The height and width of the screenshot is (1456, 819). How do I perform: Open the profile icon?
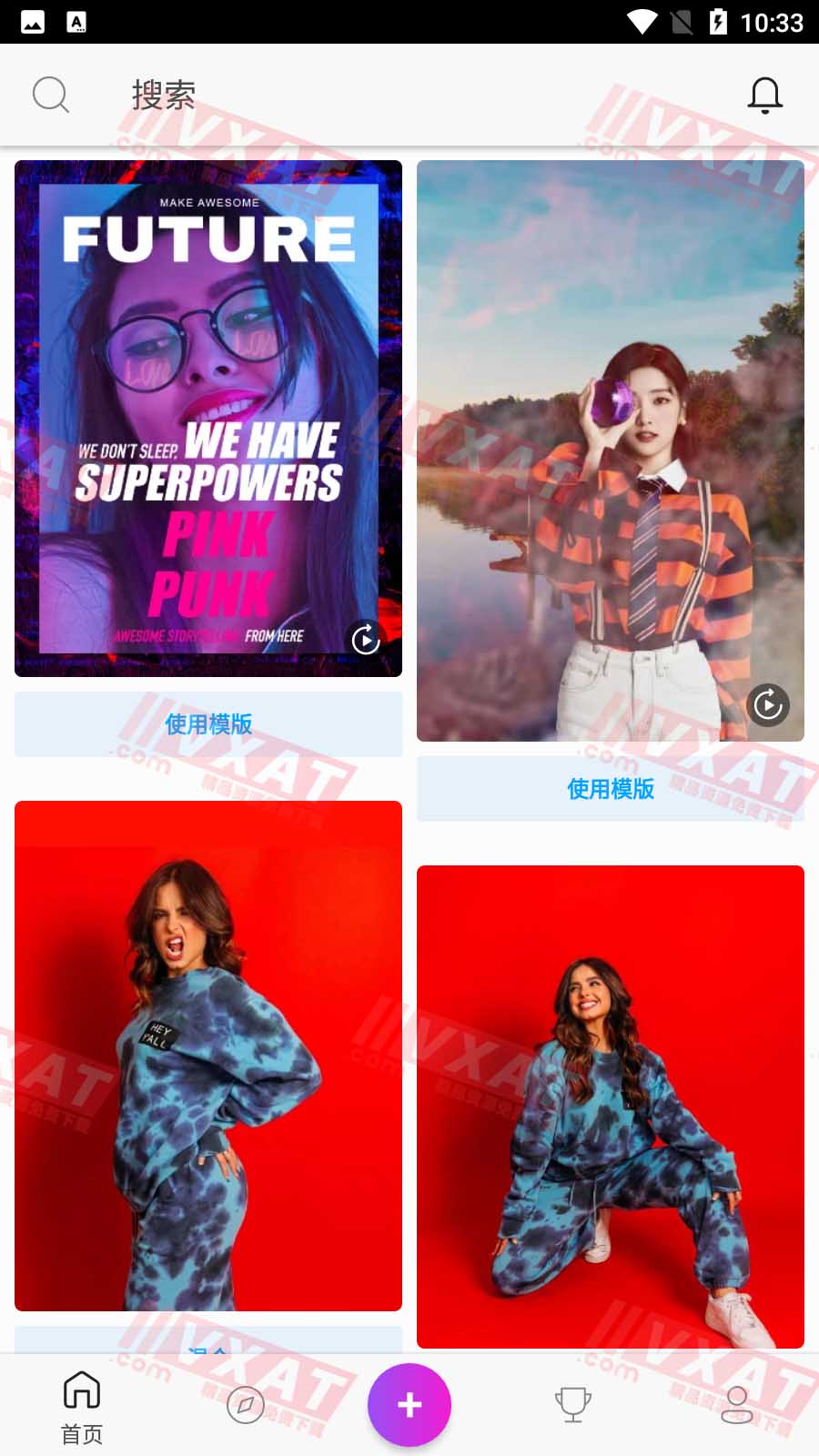tap(737, 1404)
